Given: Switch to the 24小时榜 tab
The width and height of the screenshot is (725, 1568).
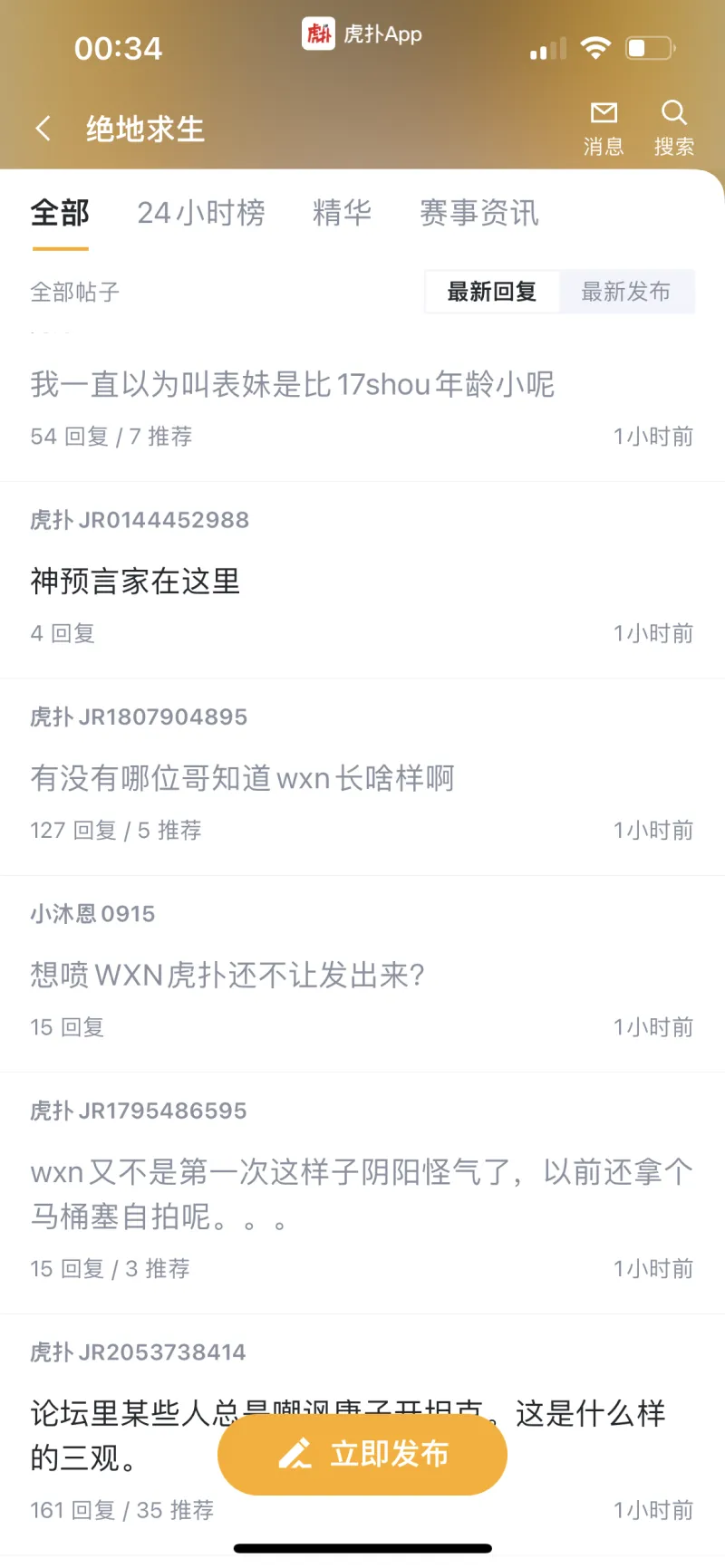Looking at the screenshot, I should 201,213.
